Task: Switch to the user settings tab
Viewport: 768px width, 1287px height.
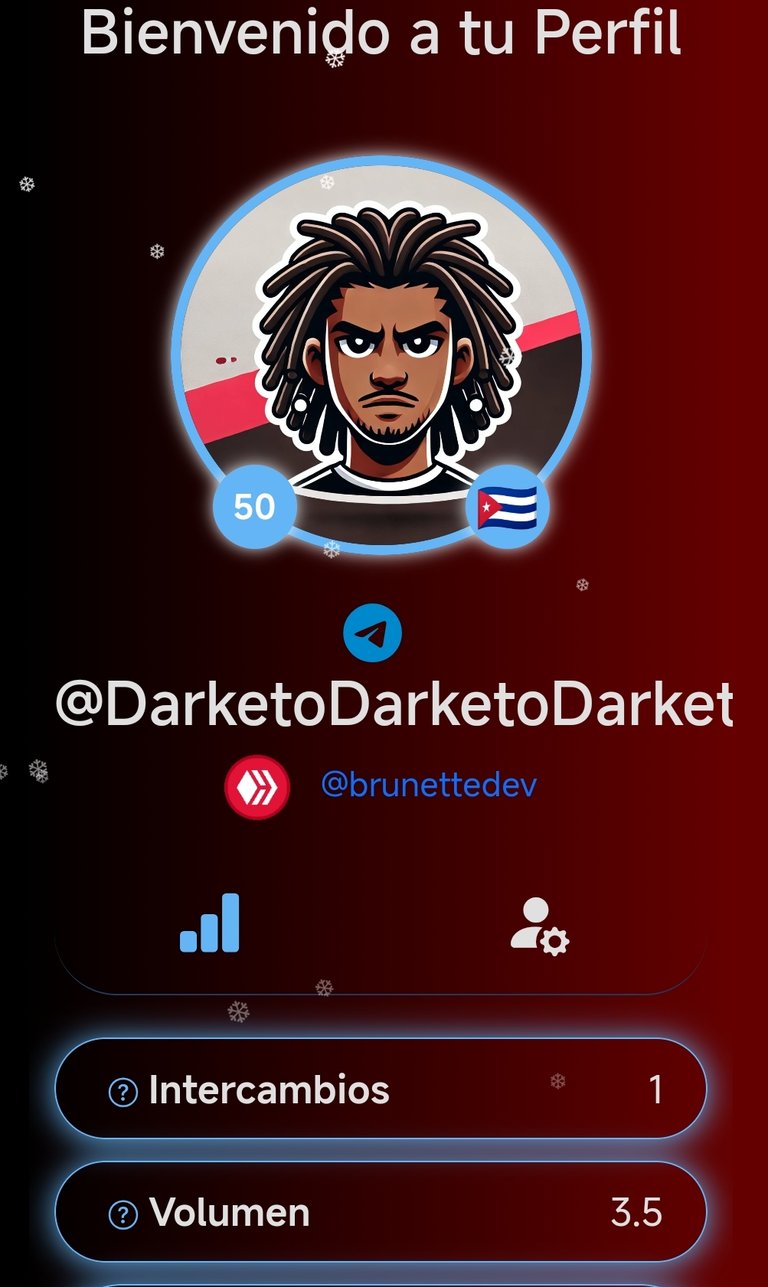Action: [540, 926]
